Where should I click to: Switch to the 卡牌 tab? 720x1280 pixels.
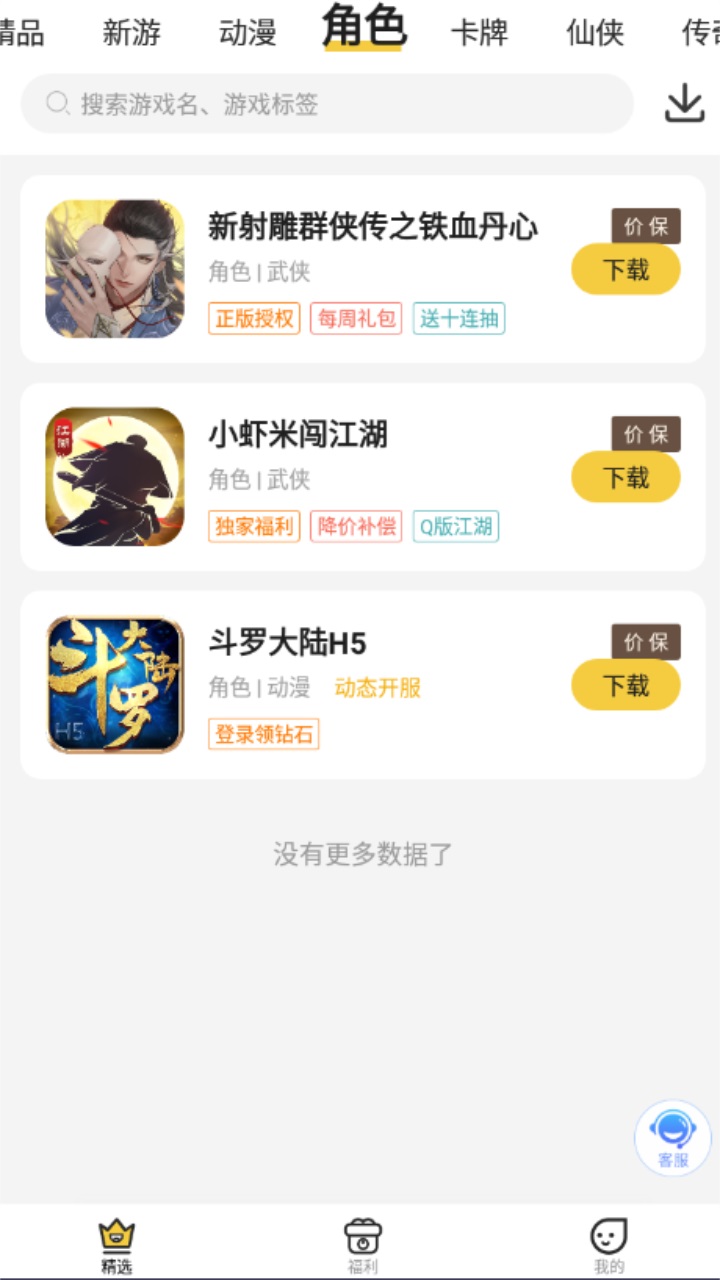481,31
